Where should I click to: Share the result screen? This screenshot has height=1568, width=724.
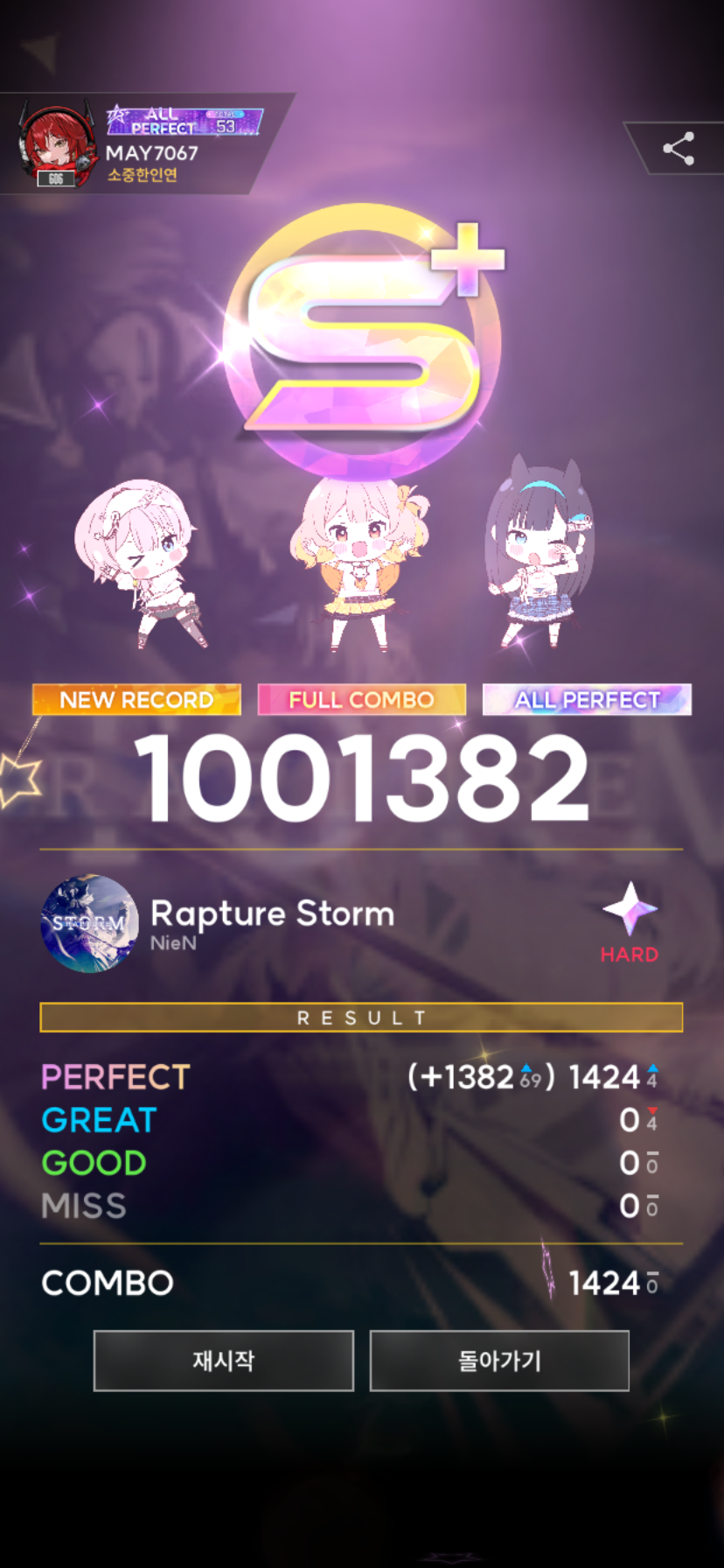(679, 149)
